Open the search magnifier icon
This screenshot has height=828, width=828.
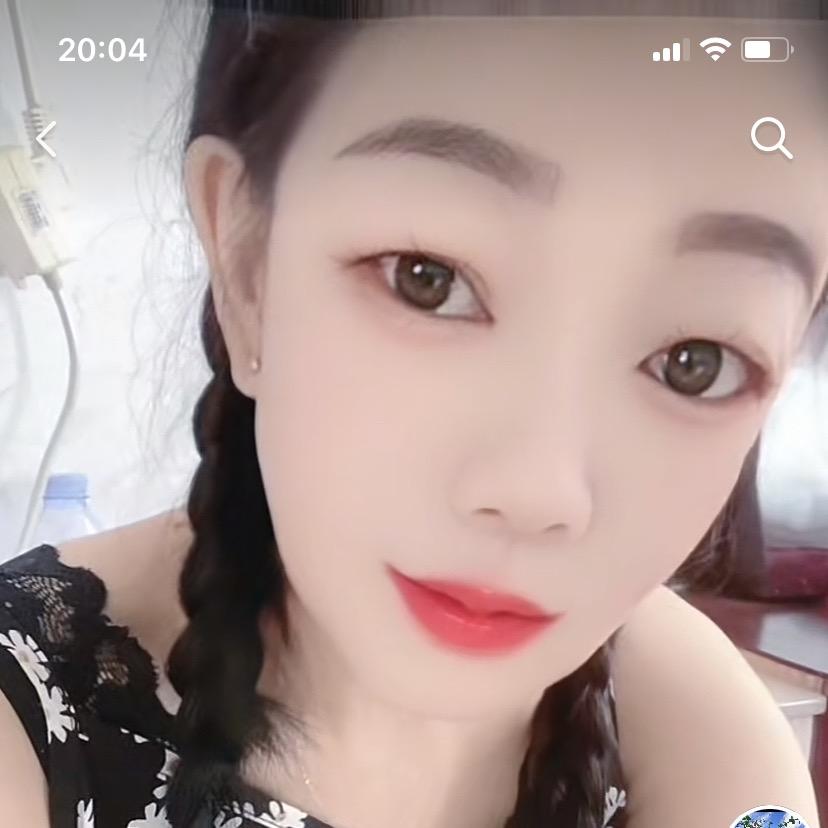click(x=771, y=138)
